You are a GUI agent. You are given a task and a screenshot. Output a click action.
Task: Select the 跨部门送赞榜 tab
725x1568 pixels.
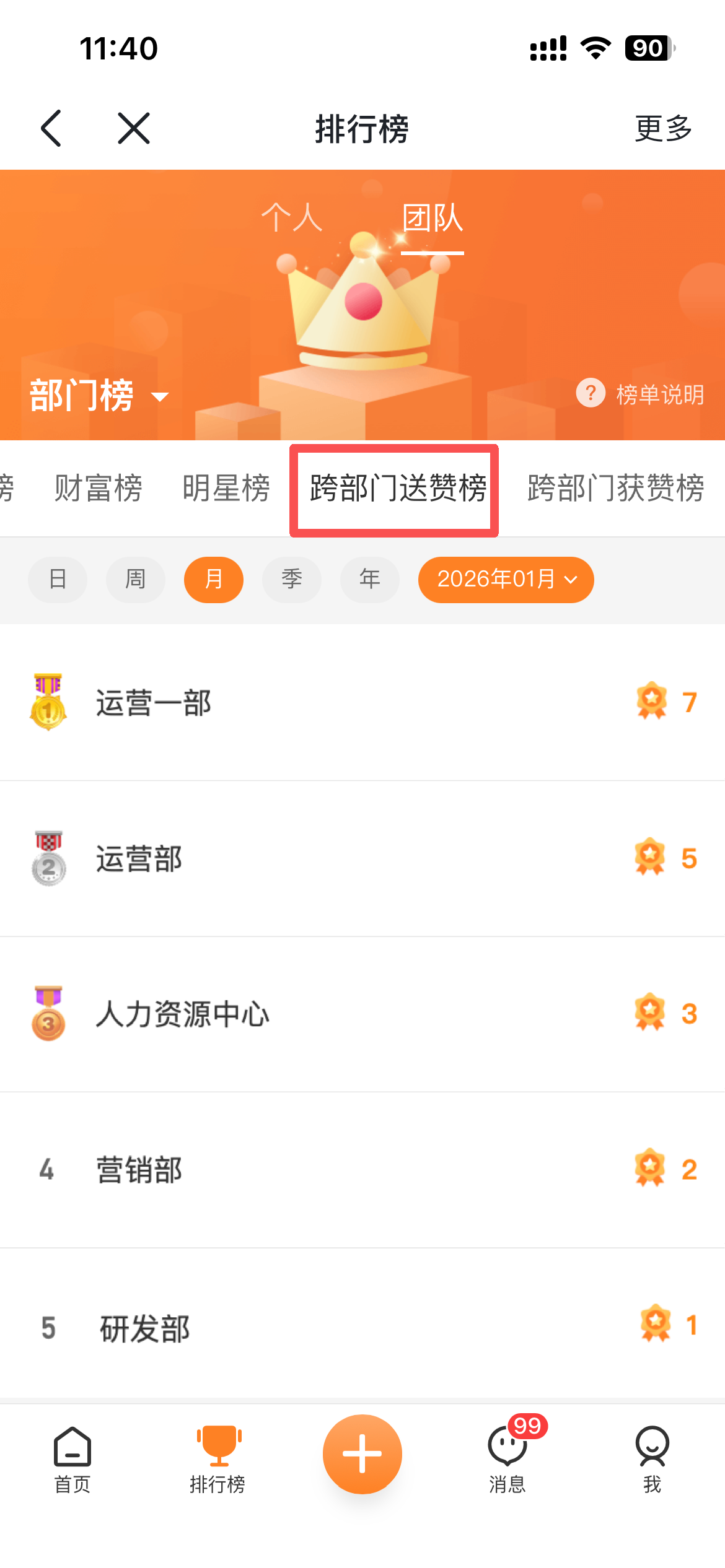click(x=397, y=488)
